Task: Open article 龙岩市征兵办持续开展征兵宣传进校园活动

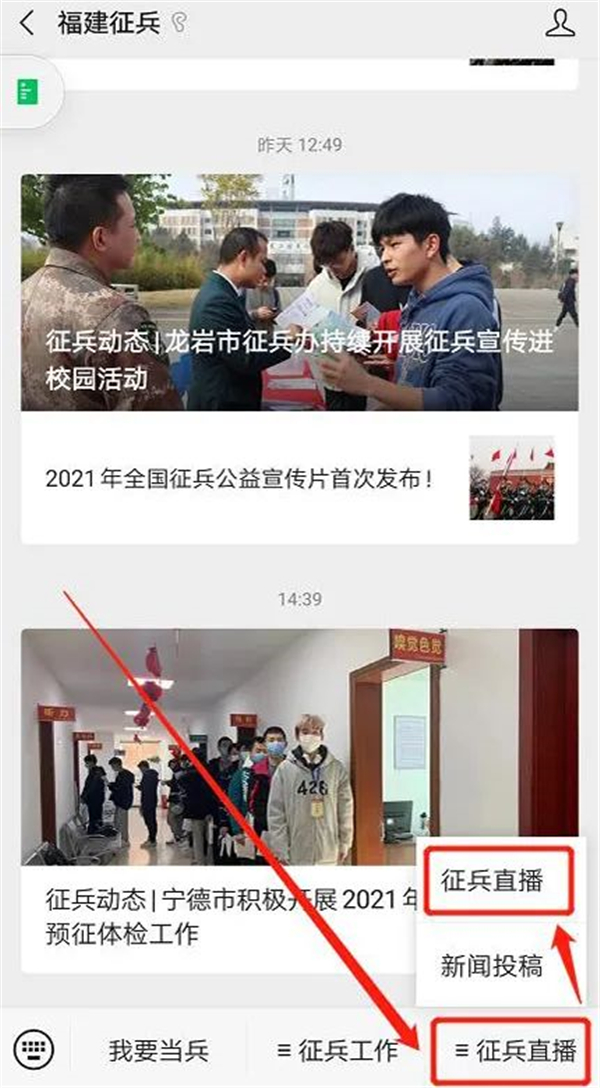Action: 299,292
